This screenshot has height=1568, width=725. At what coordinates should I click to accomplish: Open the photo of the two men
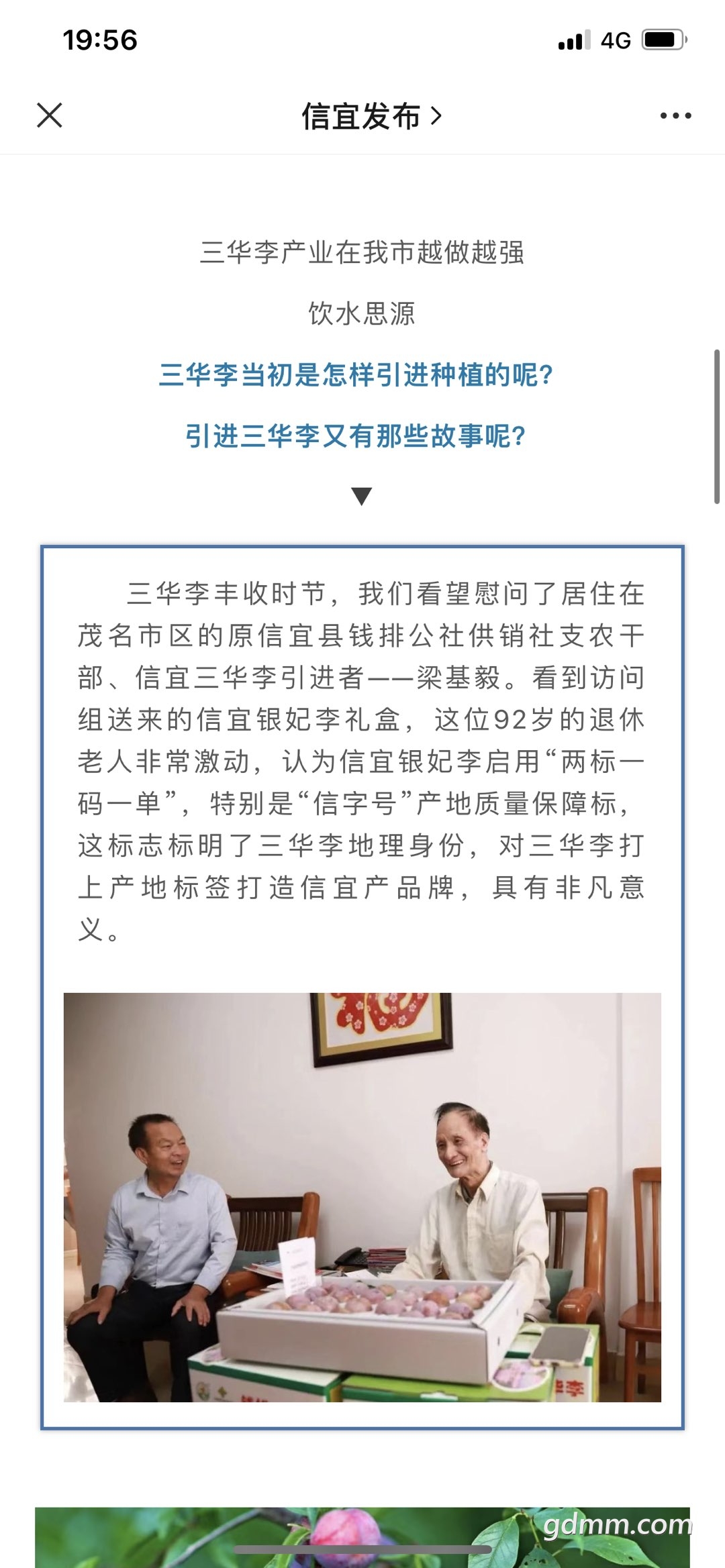362,1197
